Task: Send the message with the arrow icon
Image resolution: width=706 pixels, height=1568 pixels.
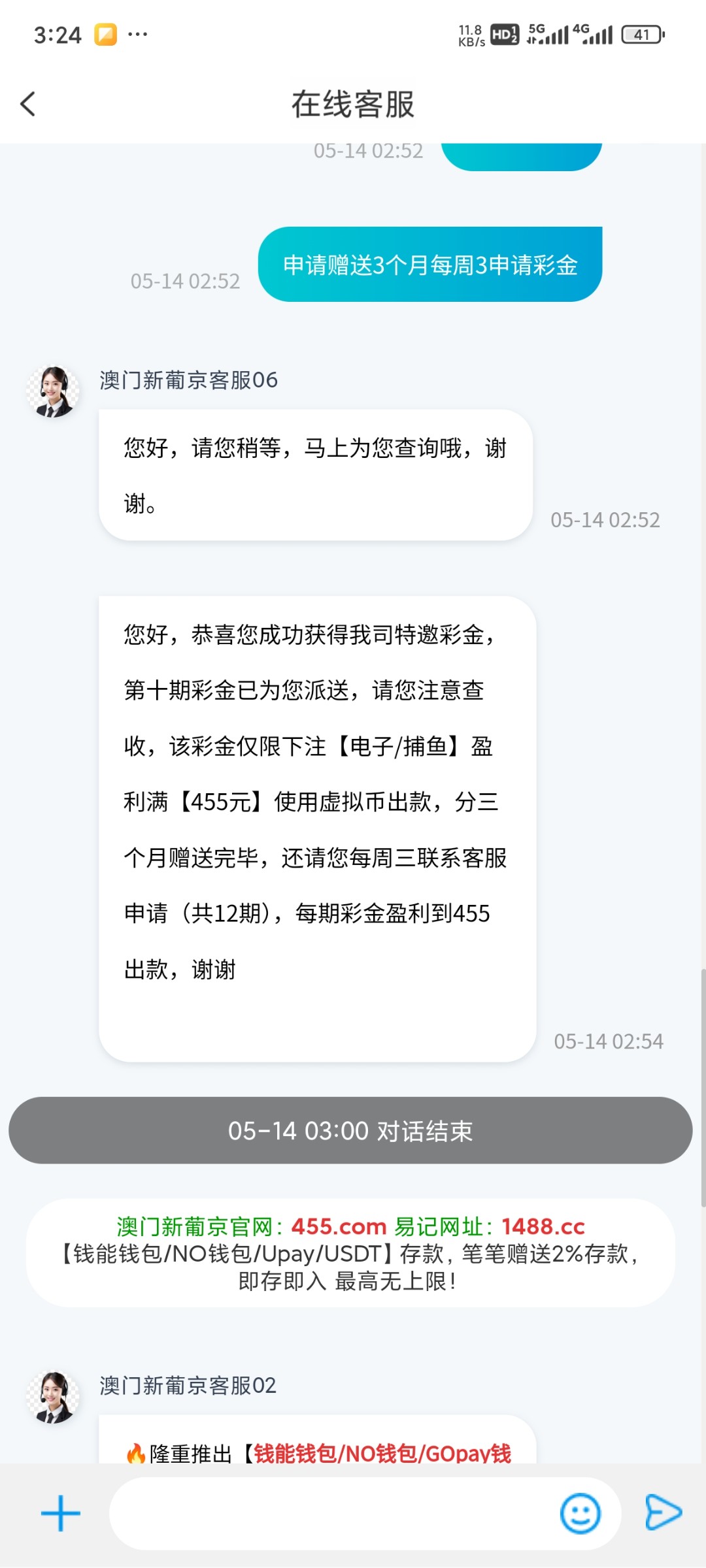Action: tap(663, 1512)
